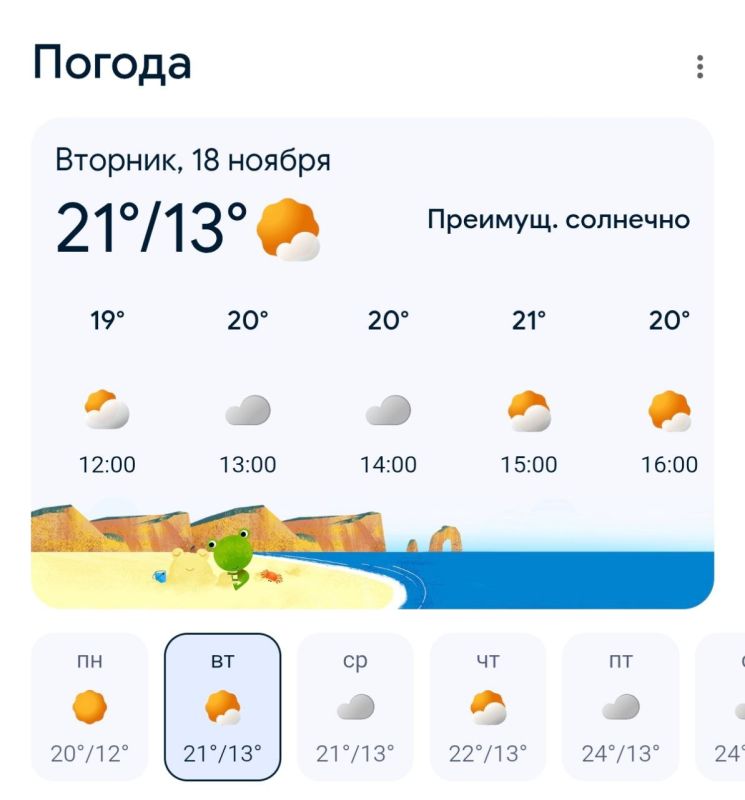Select Tuesday (вт) forecast card
Viewport: 745px width, 800px height.
(x=222, y=707)
